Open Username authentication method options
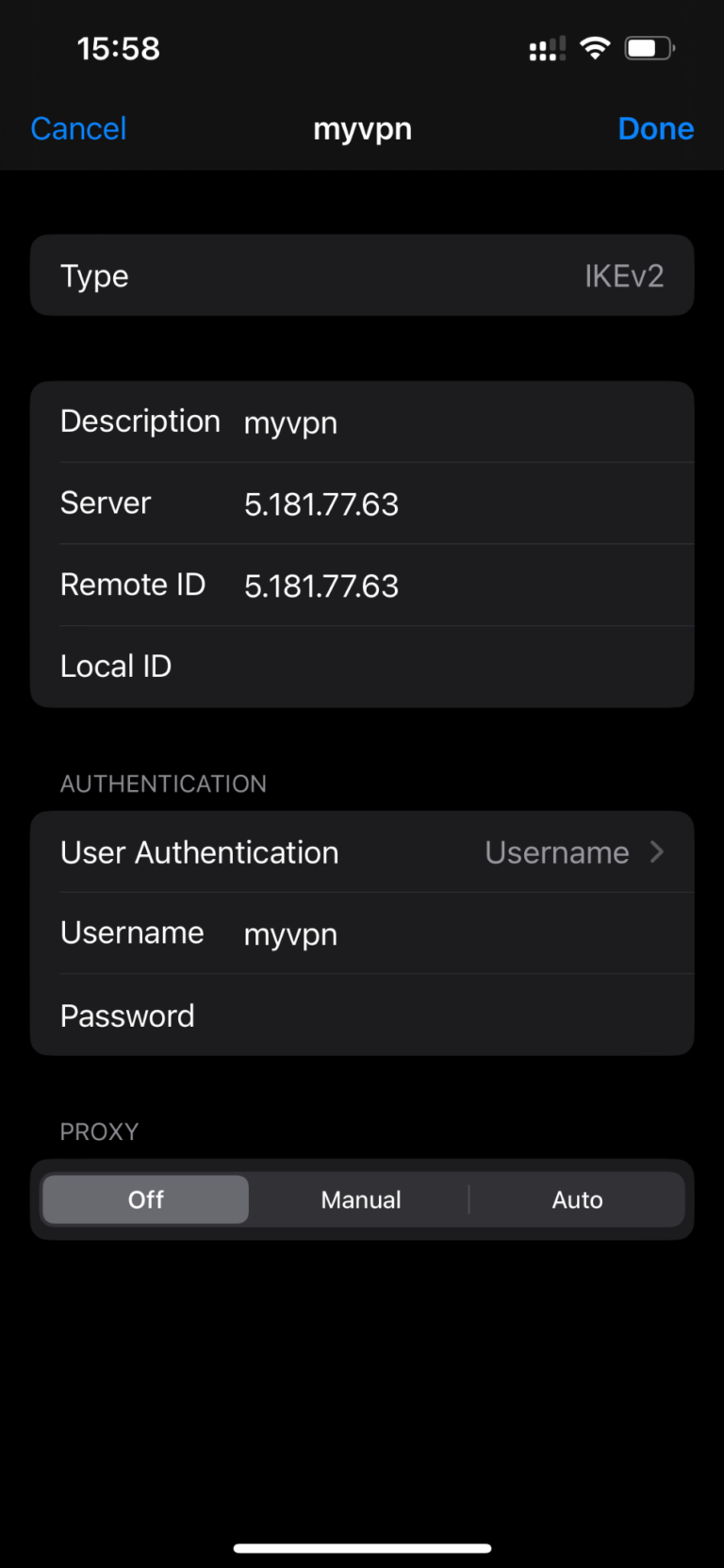 pyautogui.click(x=557, y=851)
